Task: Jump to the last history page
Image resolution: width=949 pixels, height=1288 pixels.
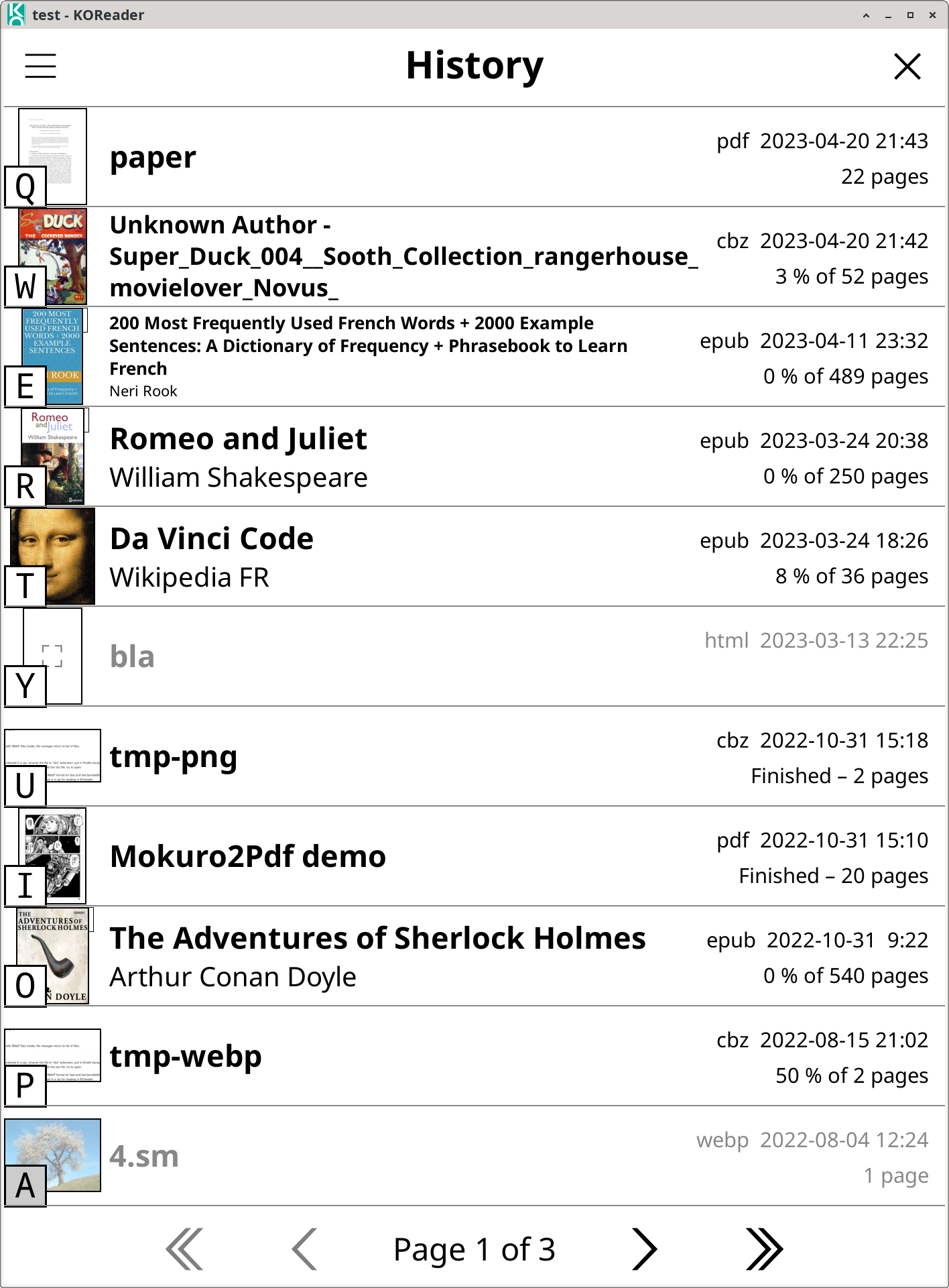Action: pyautogui.click(x=764, y=1249)
